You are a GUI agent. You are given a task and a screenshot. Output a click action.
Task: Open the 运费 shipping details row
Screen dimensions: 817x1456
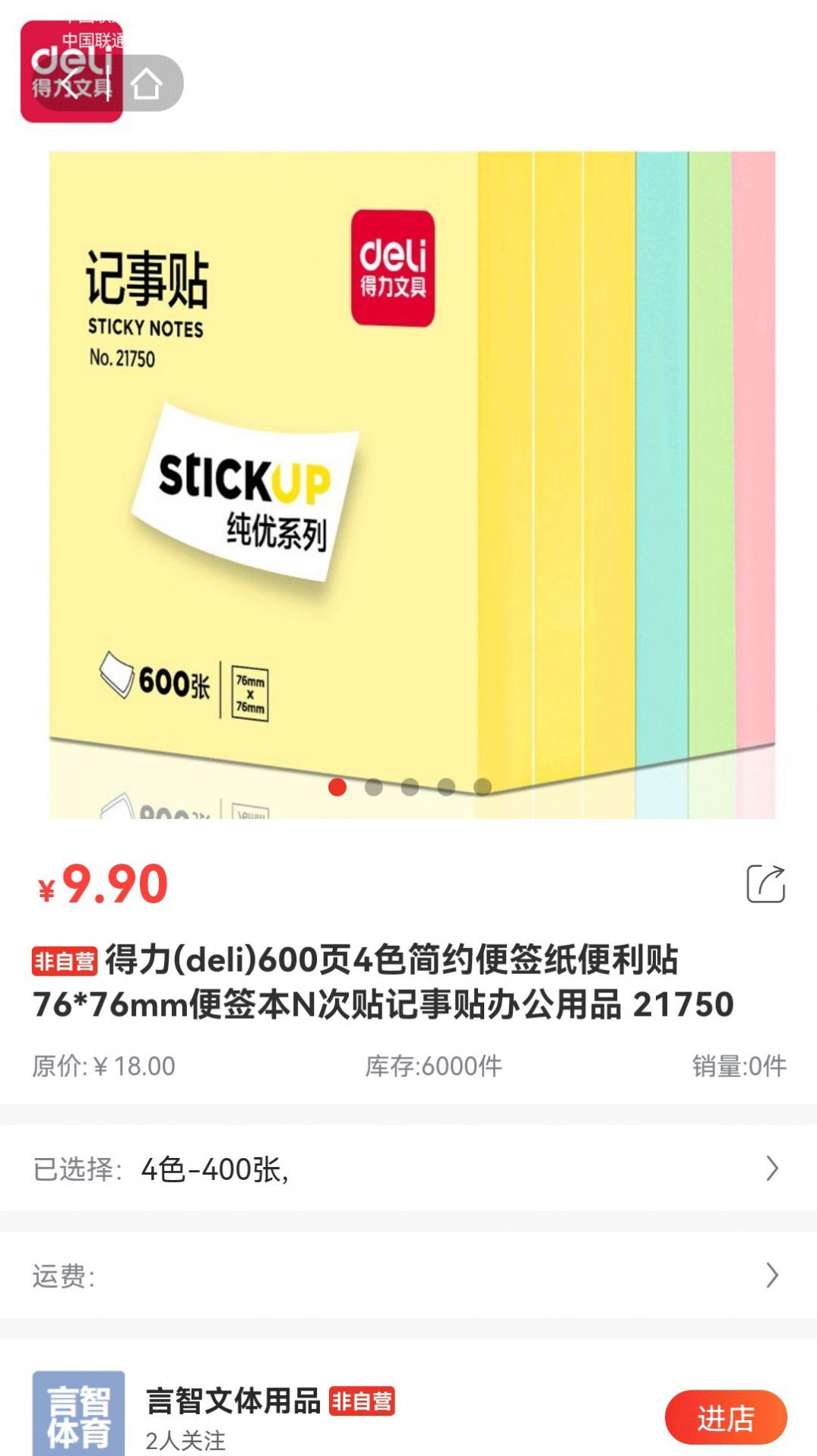[x=408, y=1275]
